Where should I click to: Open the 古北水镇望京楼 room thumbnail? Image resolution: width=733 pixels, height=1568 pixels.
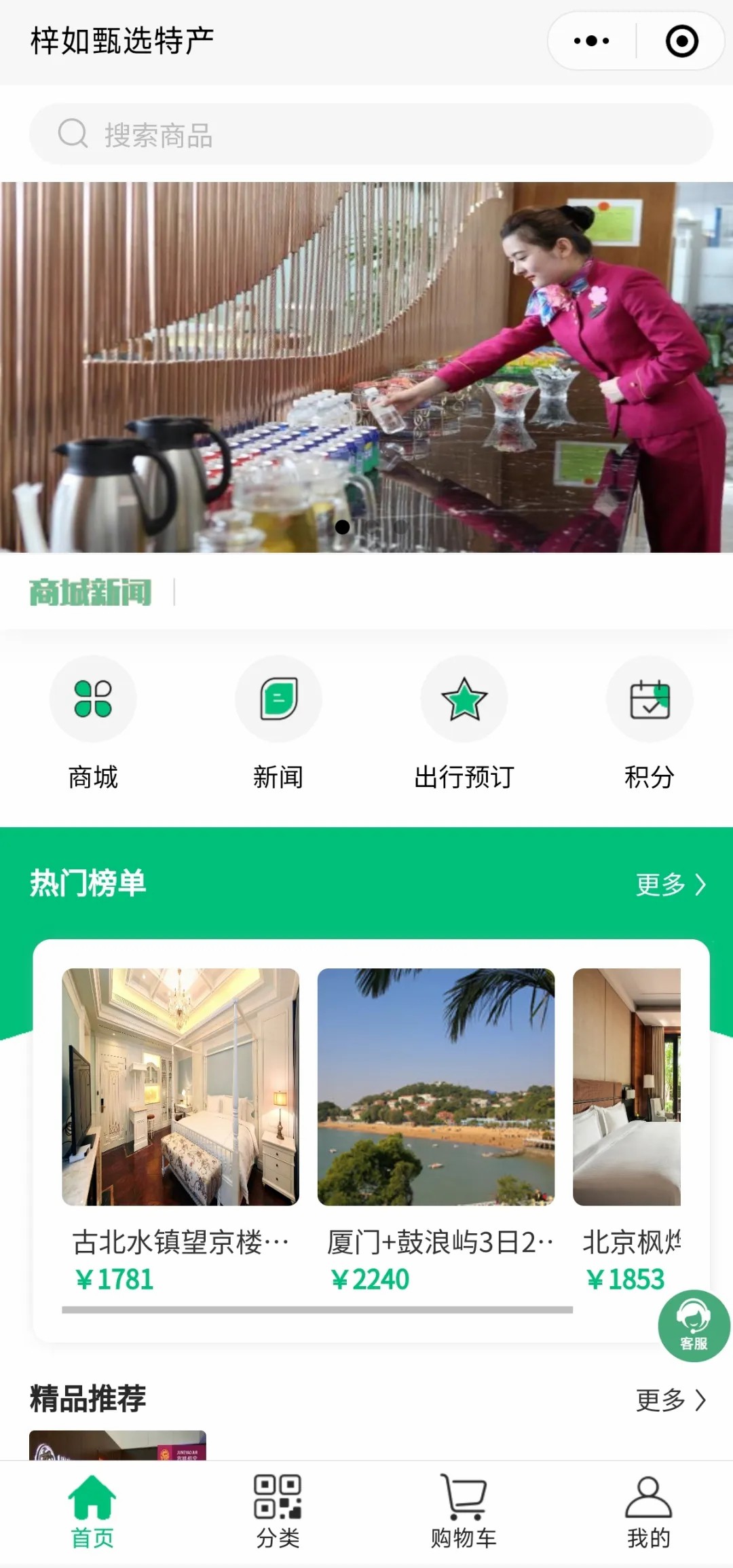click(x=180, y=1087)
